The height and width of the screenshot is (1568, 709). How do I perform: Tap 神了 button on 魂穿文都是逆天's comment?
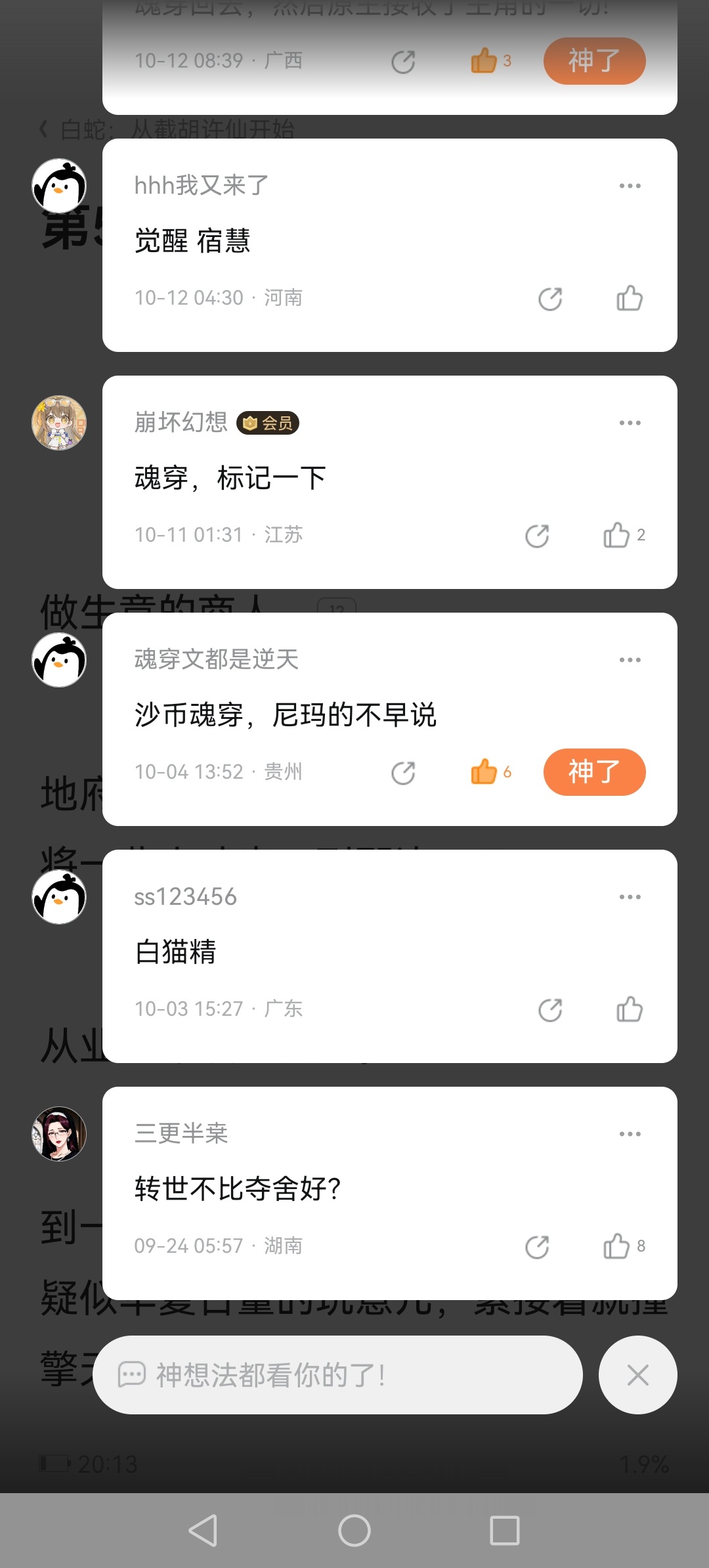(x=594, y=772)
